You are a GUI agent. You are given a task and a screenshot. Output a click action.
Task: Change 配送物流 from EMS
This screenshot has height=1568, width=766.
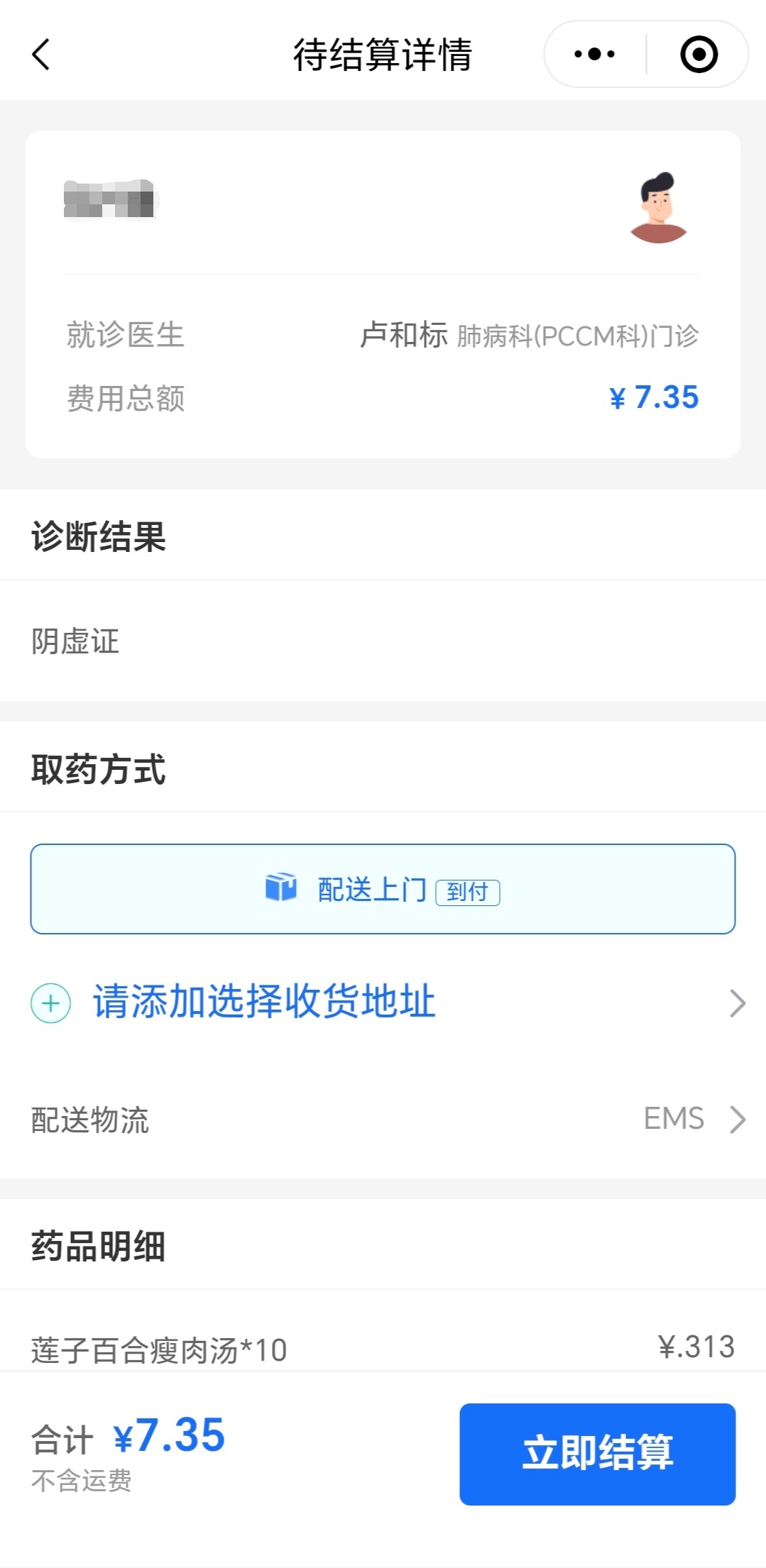point(692,1119)
